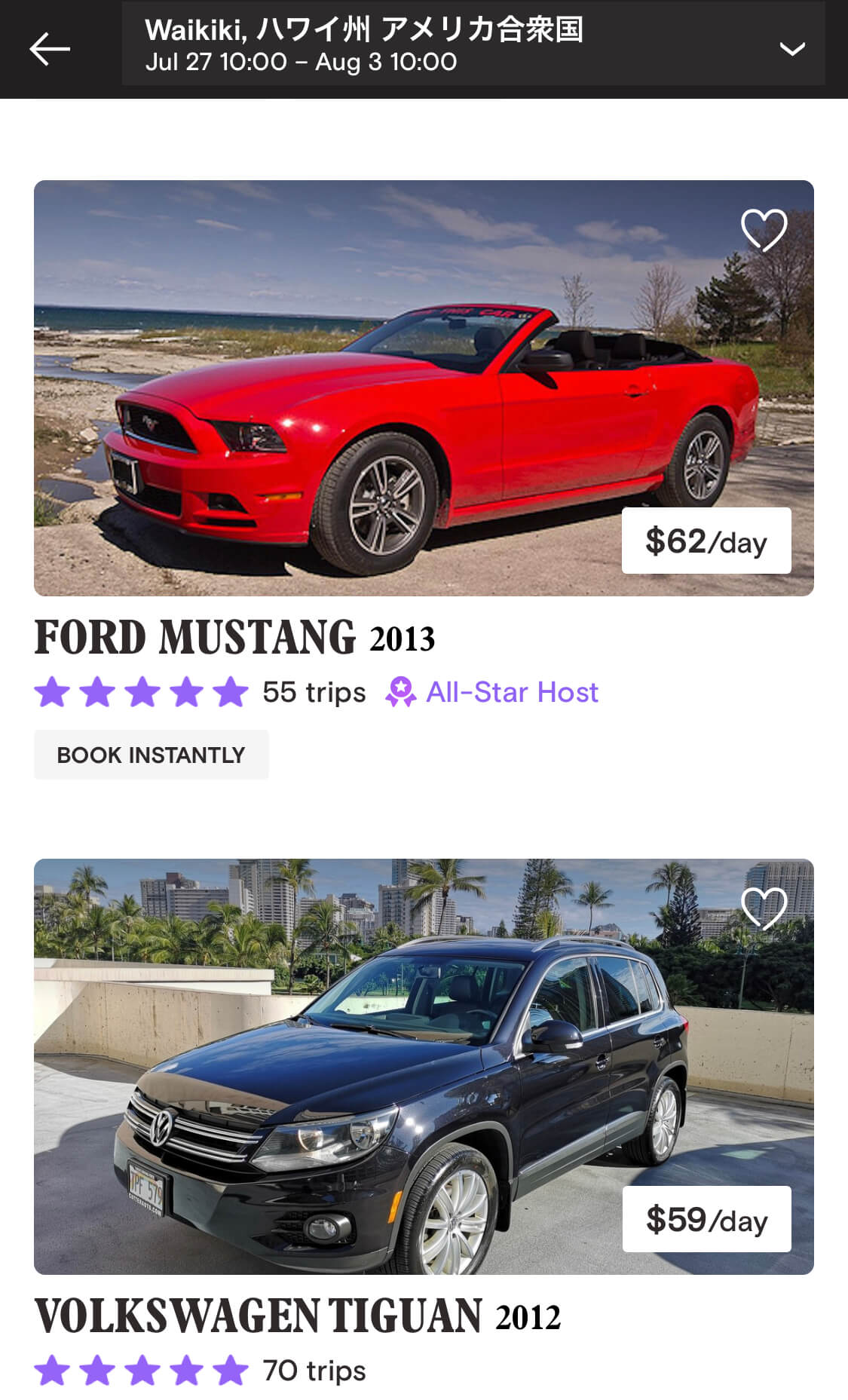Viewport: 848px width, 1400px height.
Task: Click the Book Instantly button
Action: click(151, 754)
